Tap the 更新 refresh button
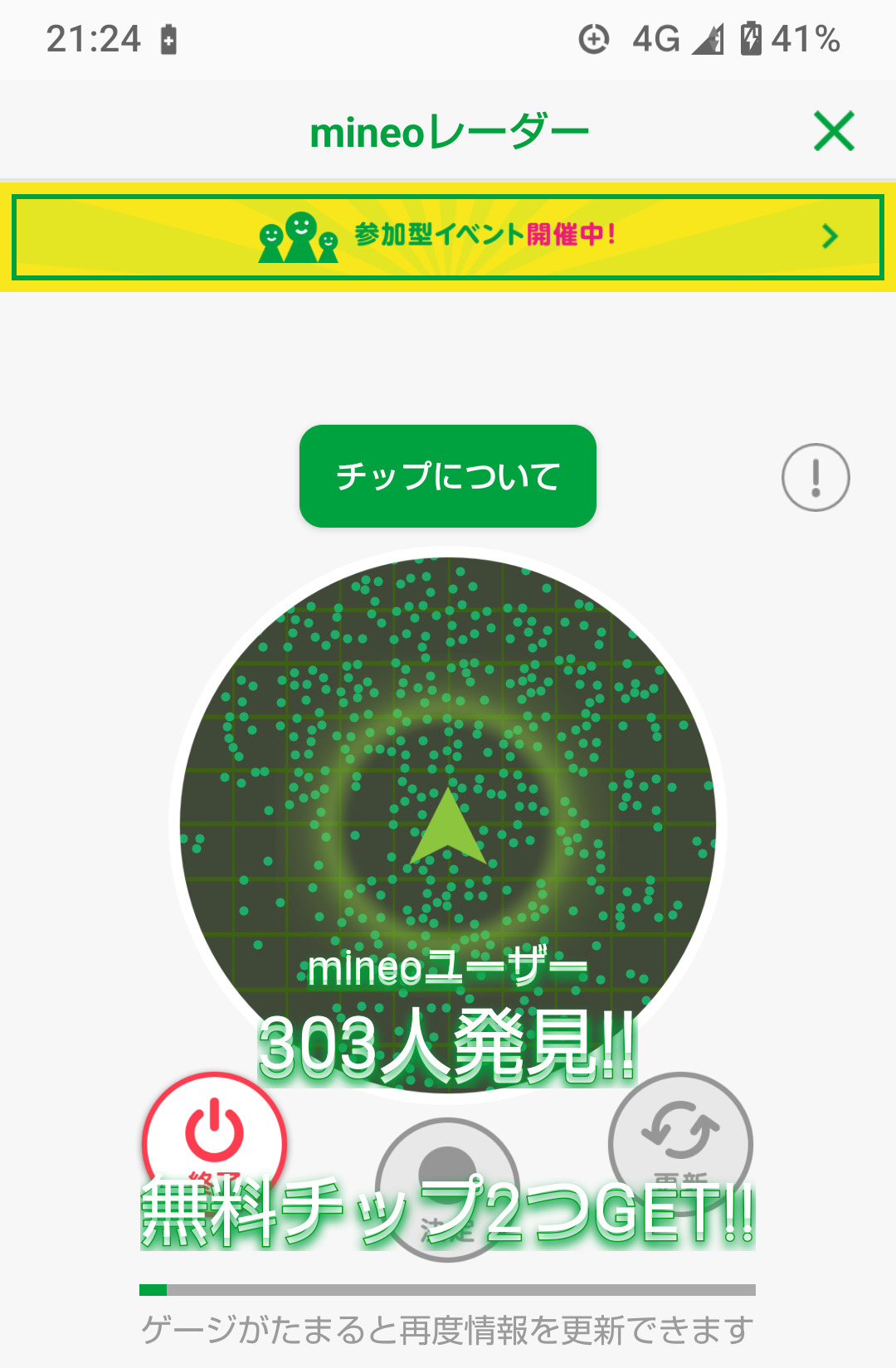This screenshot has width=896, height=1368. pyautogui.click(x=680, y=1141)
